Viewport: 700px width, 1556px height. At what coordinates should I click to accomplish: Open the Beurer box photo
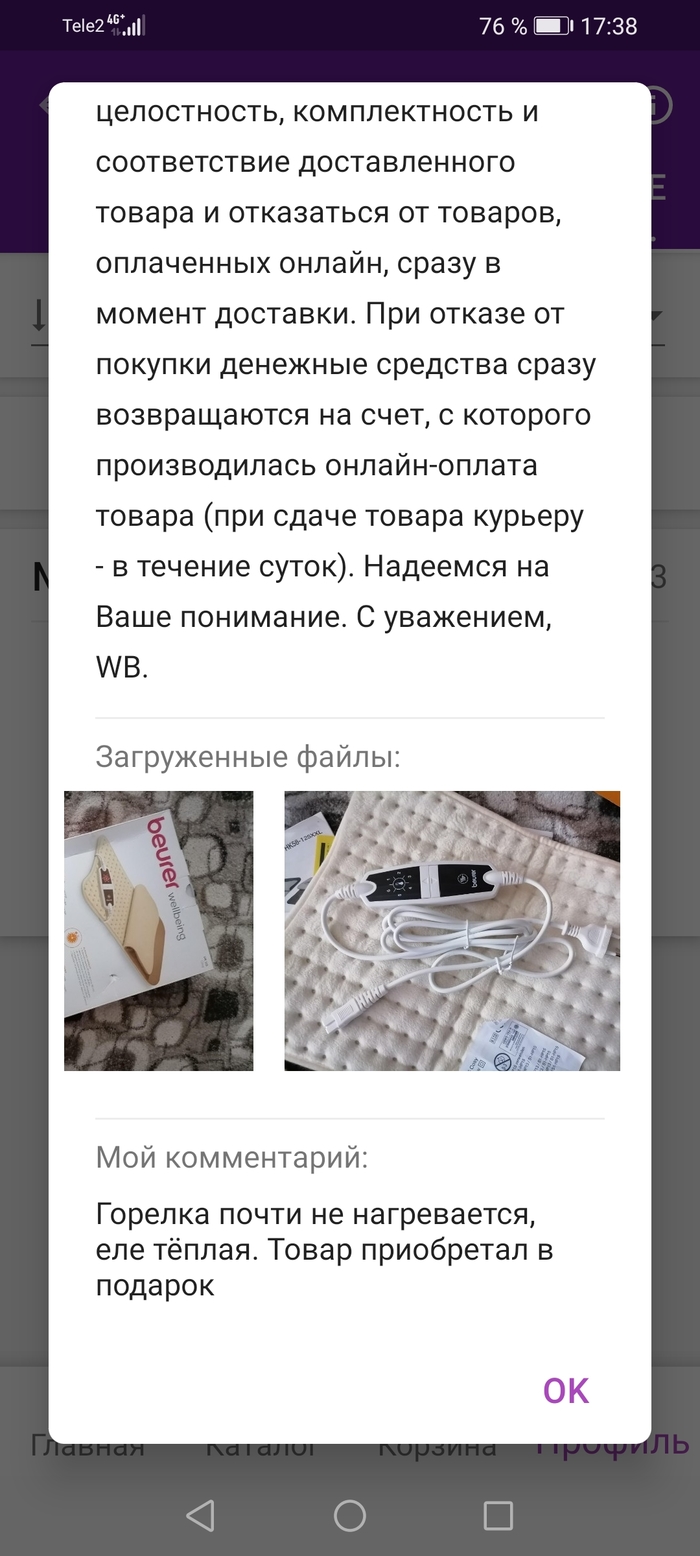(x=159, y=931)
